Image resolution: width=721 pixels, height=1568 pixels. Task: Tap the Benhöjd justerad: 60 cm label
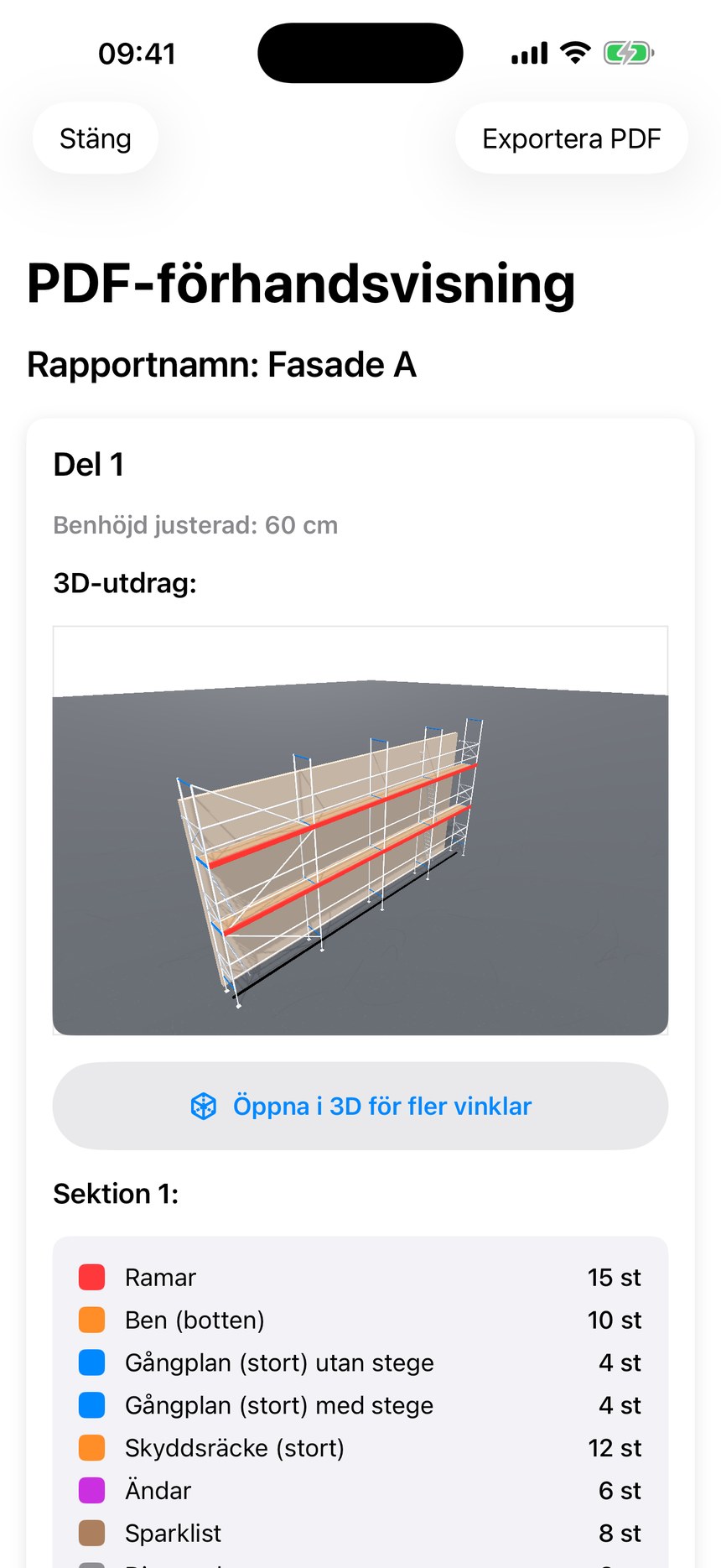pyautogui.click(x=195, y=525)
